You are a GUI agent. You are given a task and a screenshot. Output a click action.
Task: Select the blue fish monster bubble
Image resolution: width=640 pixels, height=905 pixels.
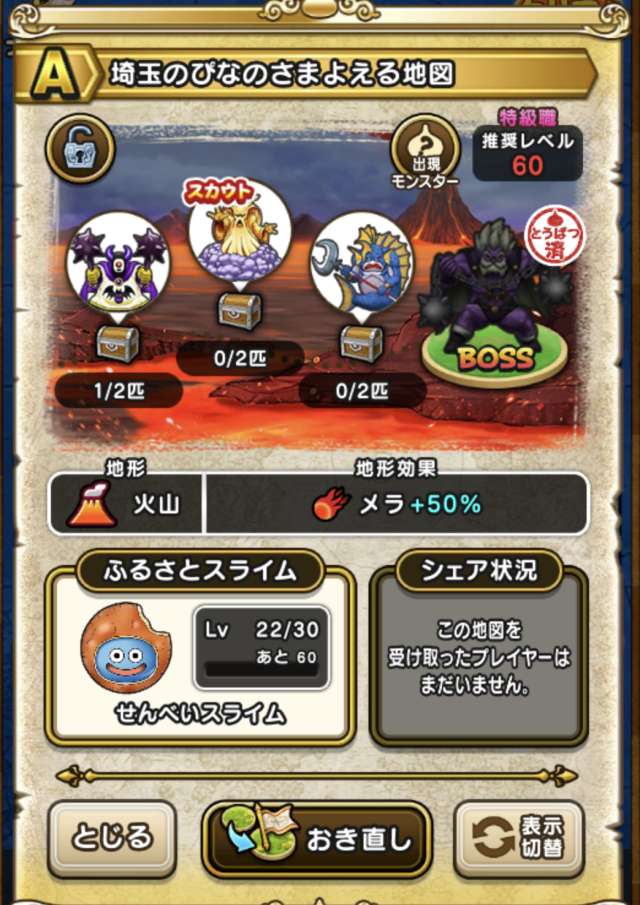point(361,263)
